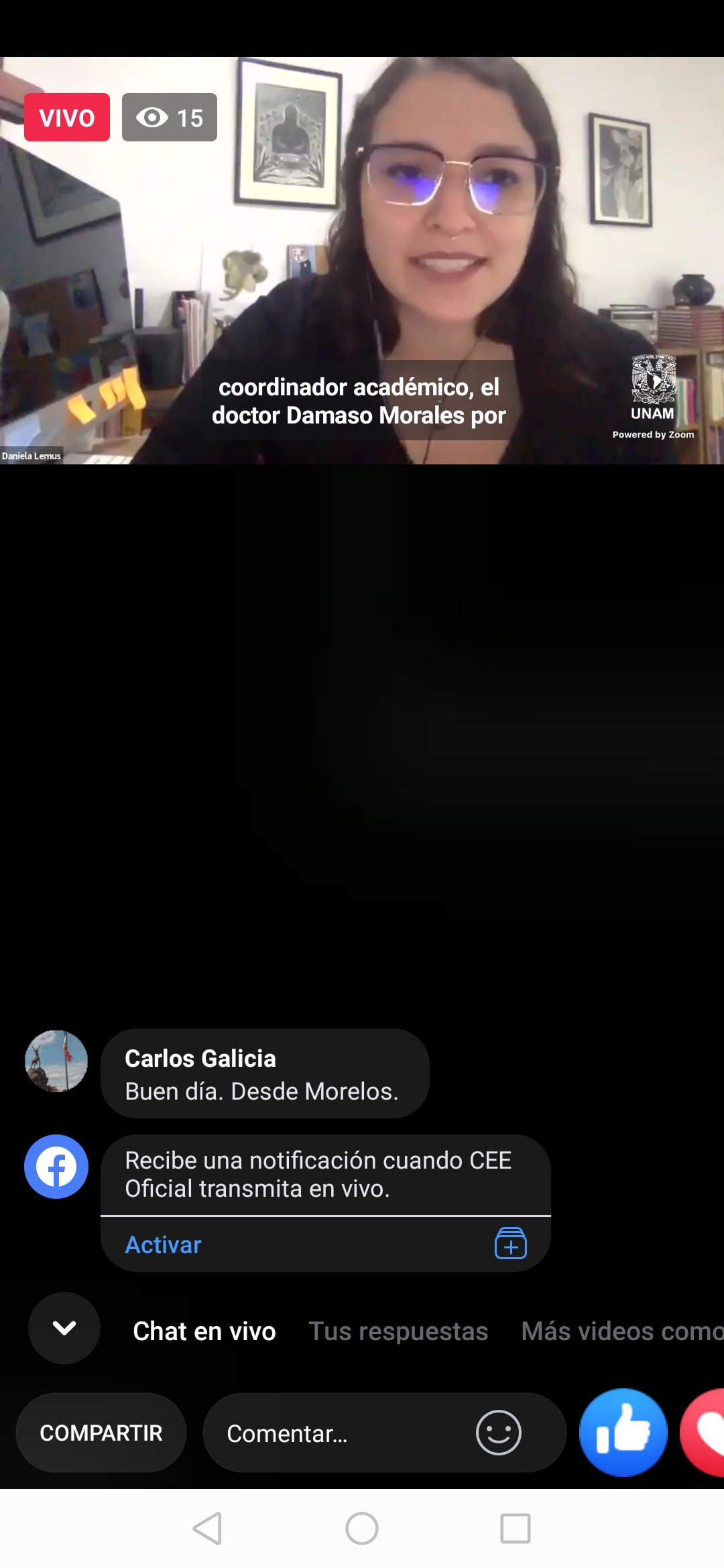Tap the live video to show player controls

tap(362, 261)
